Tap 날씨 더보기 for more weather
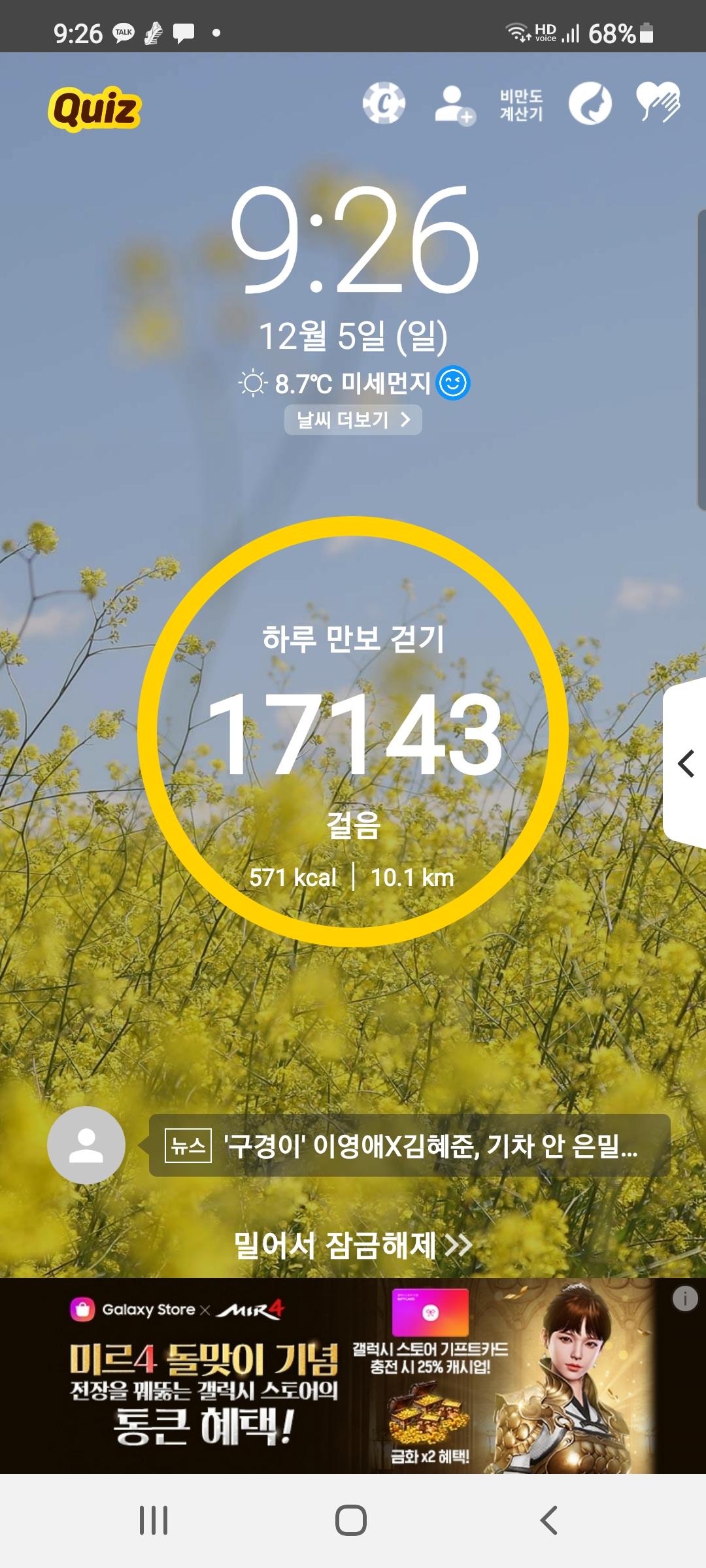 pyautogui.click(x=353, y=419)
